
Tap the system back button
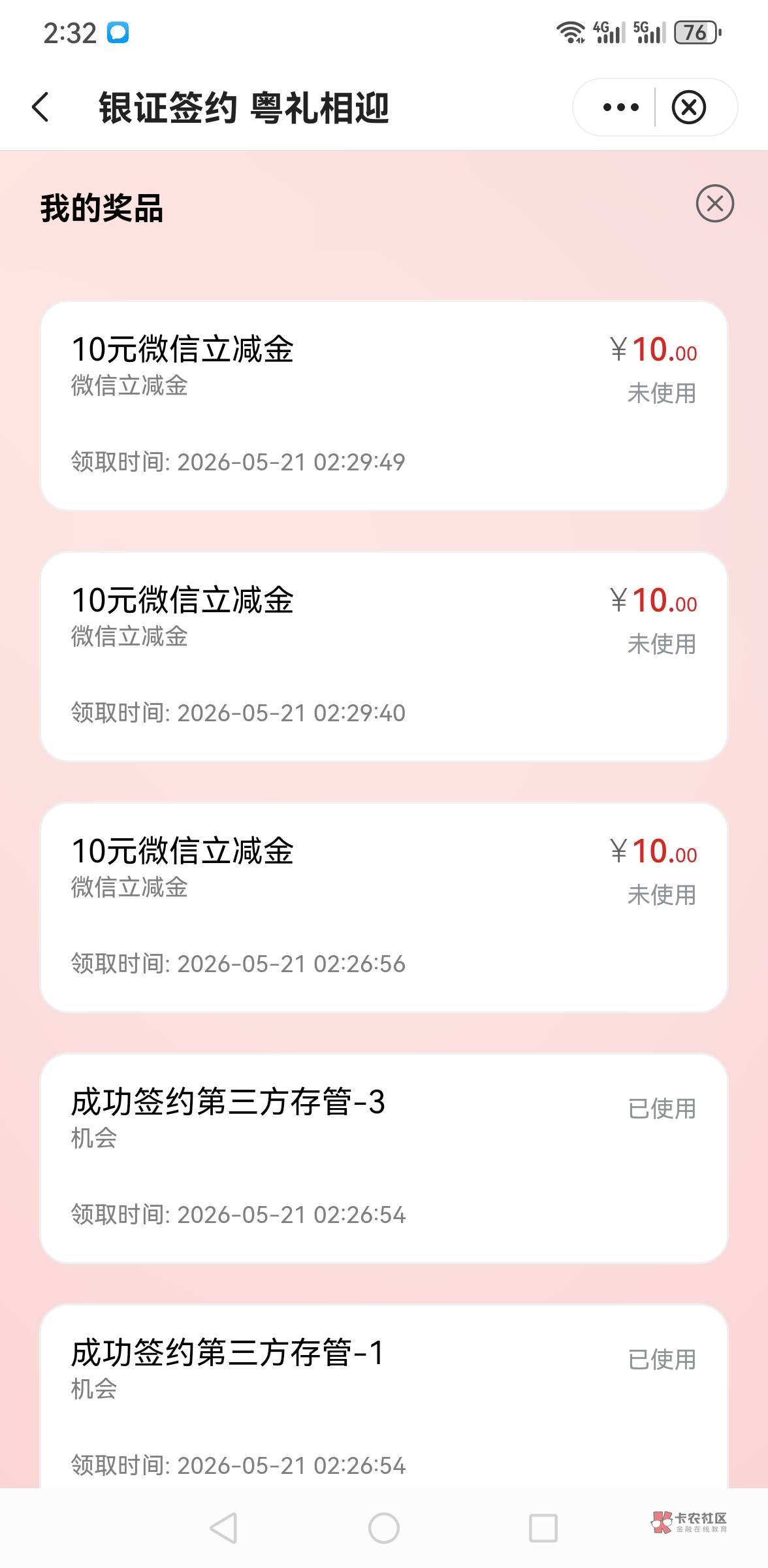tap(223, 1529)
